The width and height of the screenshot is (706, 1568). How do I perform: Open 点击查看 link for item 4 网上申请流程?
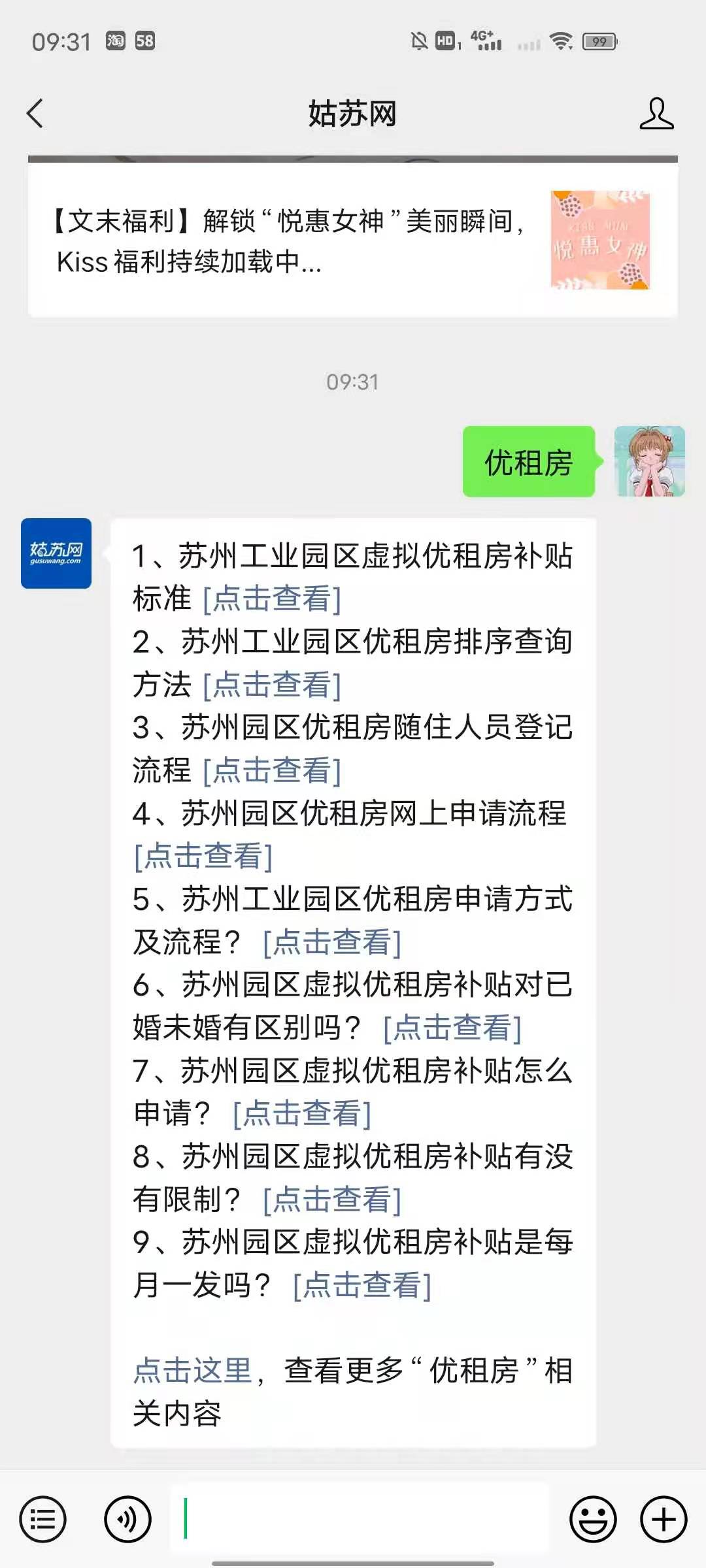[x=203, y=857]
